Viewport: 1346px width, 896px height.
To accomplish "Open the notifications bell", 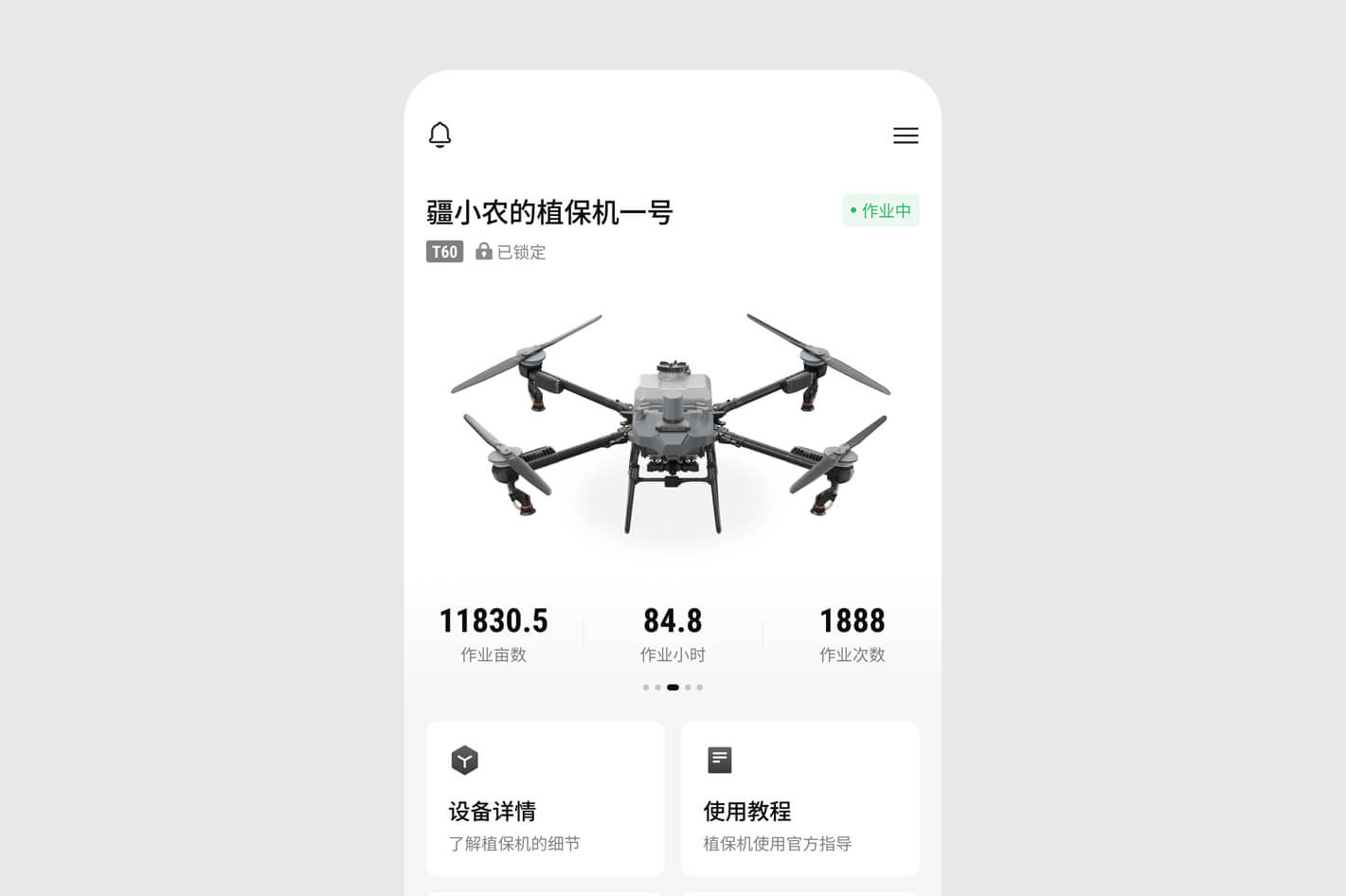I will 440,135.
